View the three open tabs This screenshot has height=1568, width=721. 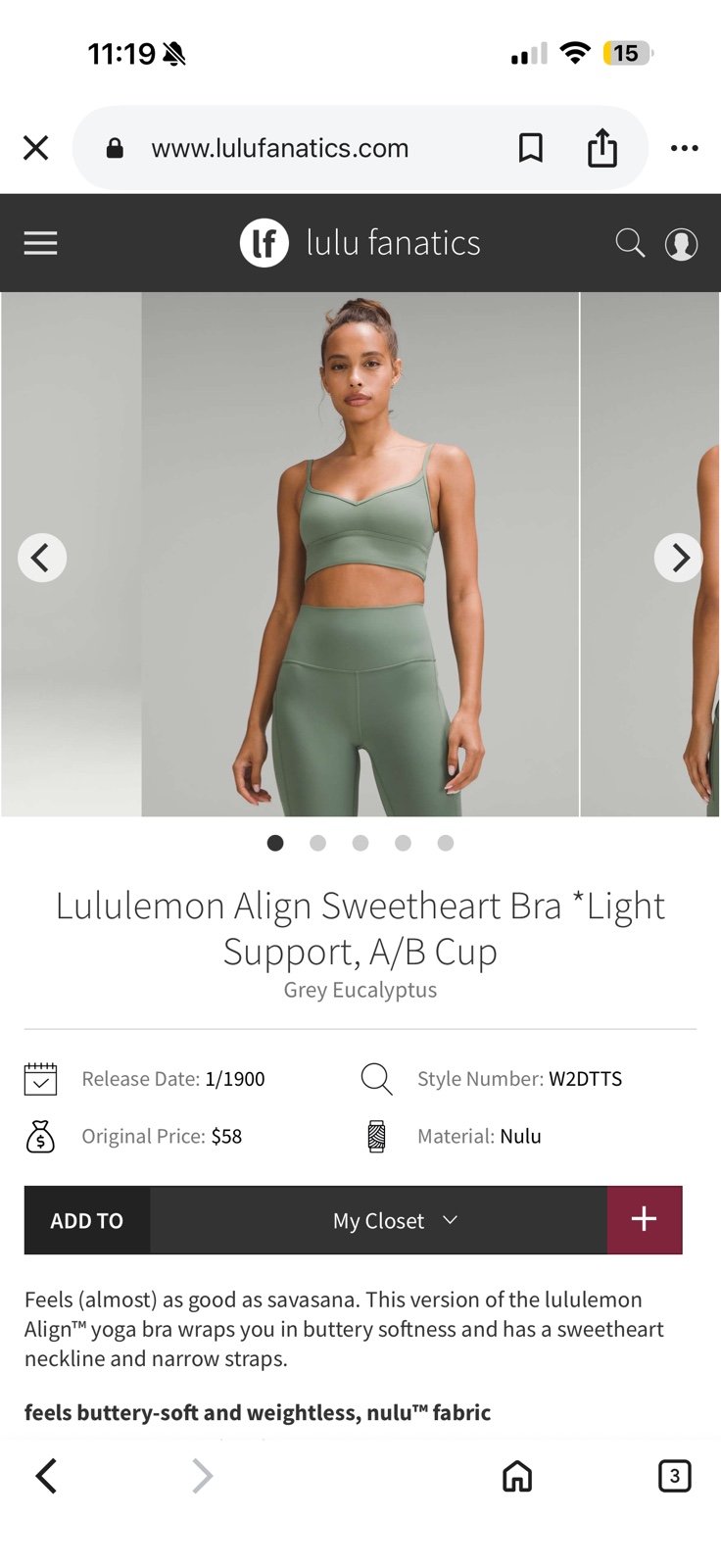pyautogui.click(x=674, y=1476)
